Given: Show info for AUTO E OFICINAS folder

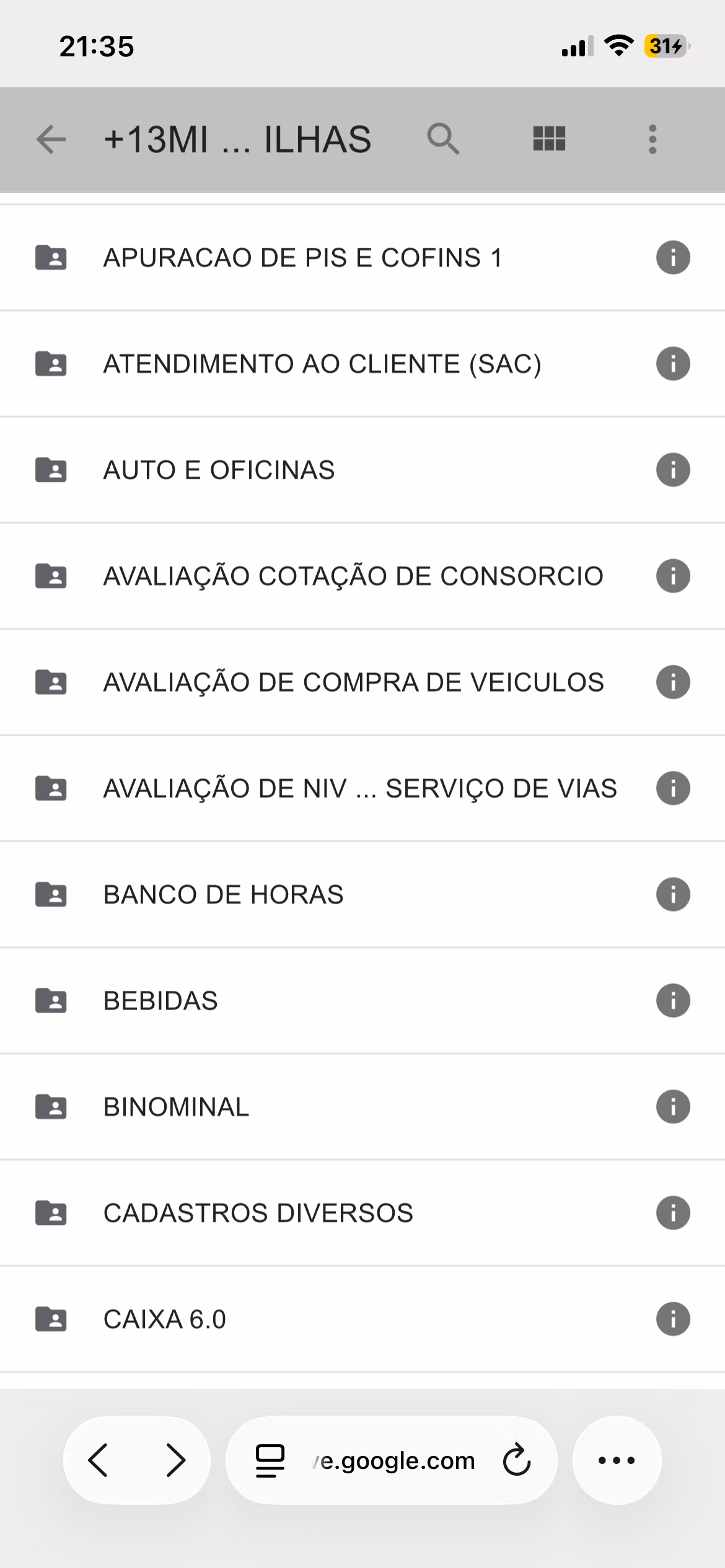Looking at the screenshot, I should click(673, 470).
